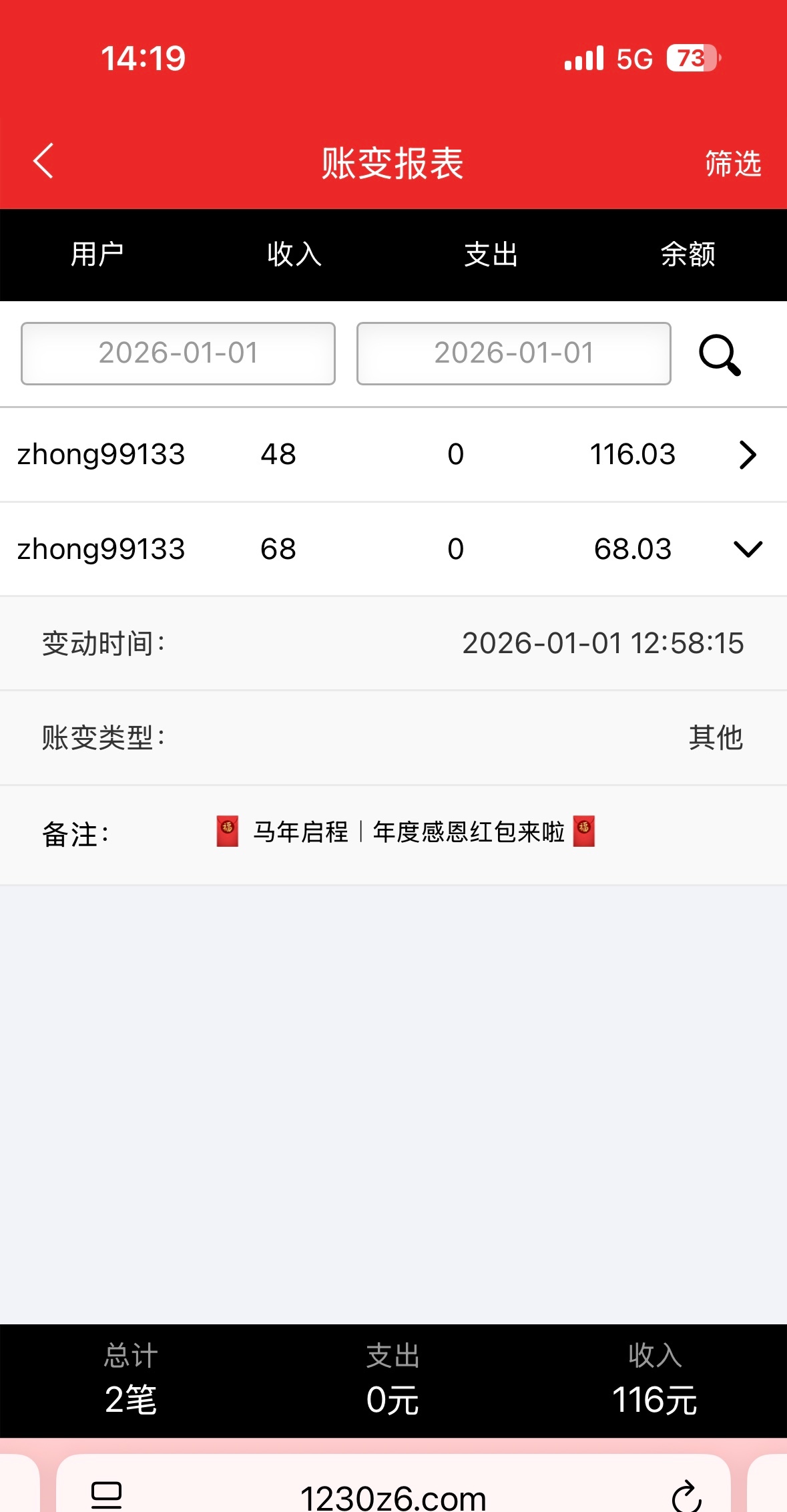Image resolution: width=787 pixels, height=1512 pixels.
Task: Collapse the row with balance 68.03
Action: [x=747, y=549]
